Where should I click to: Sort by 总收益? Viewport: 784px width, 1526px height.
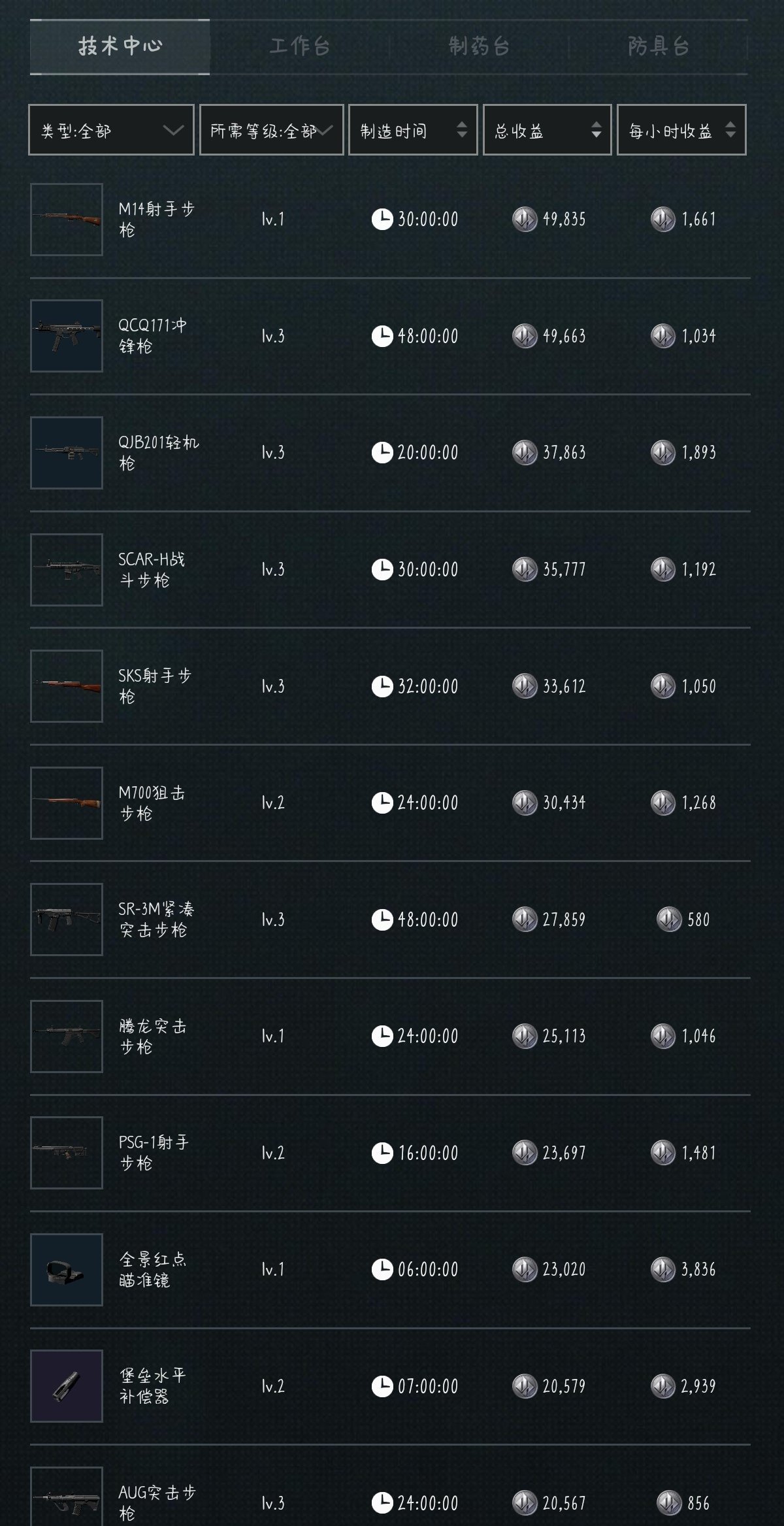click(547, 130)
